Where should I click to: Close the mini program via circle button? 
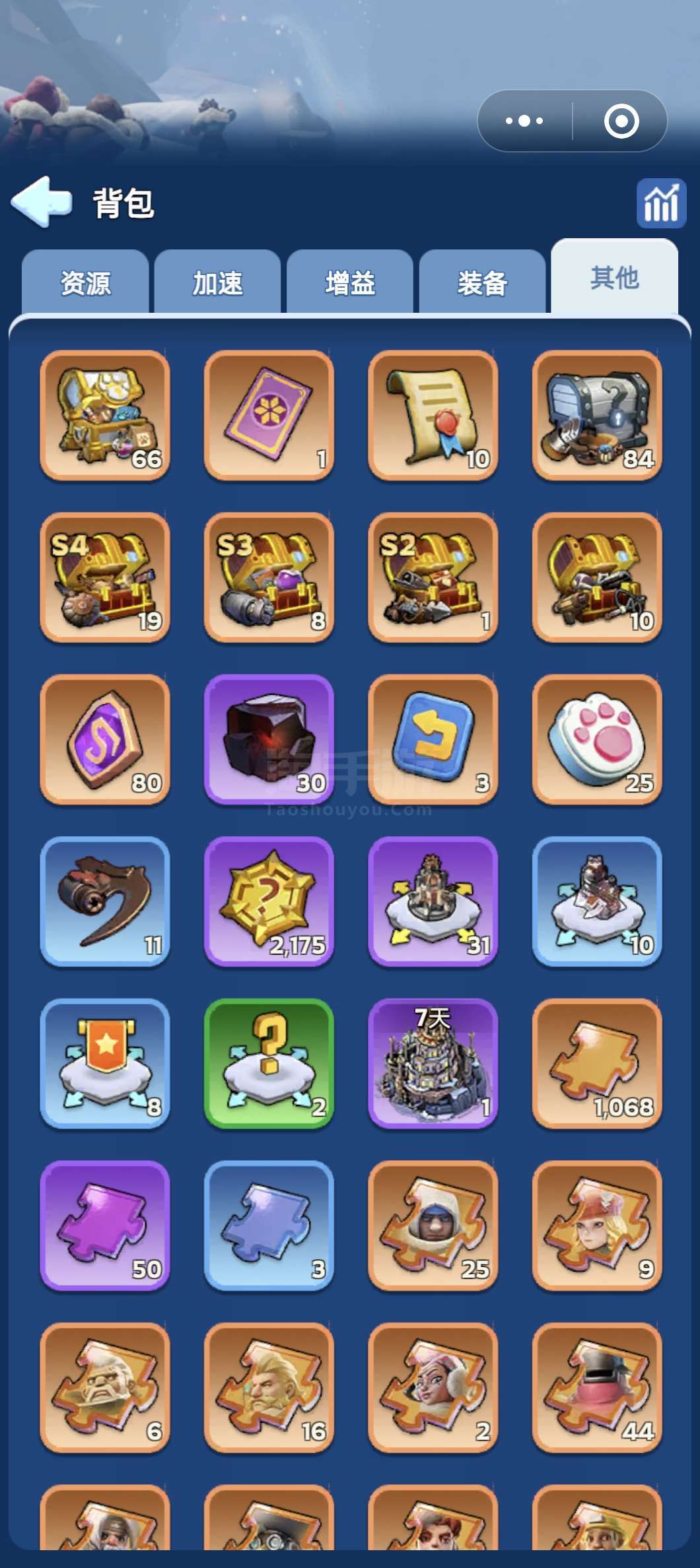click(621, 121)
